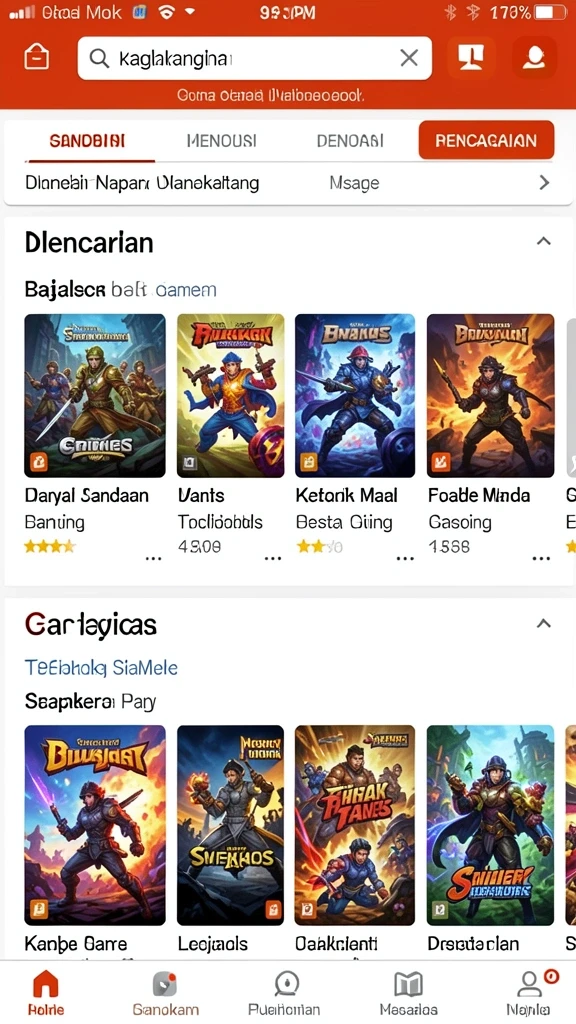Go to the Mesaalas bottom tab
The width and height of the screenshot is (576, 1024).
click(409, 993)
